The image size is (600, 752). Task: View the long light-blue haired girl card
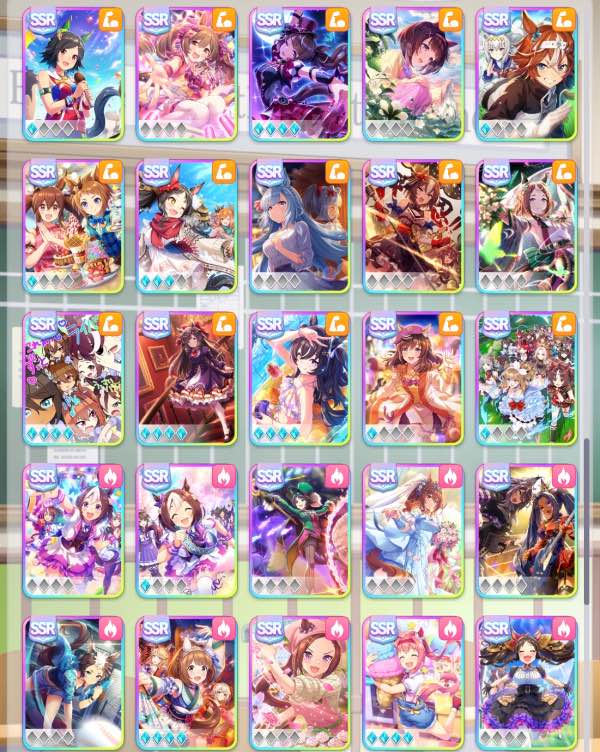(x=300, y=226)
